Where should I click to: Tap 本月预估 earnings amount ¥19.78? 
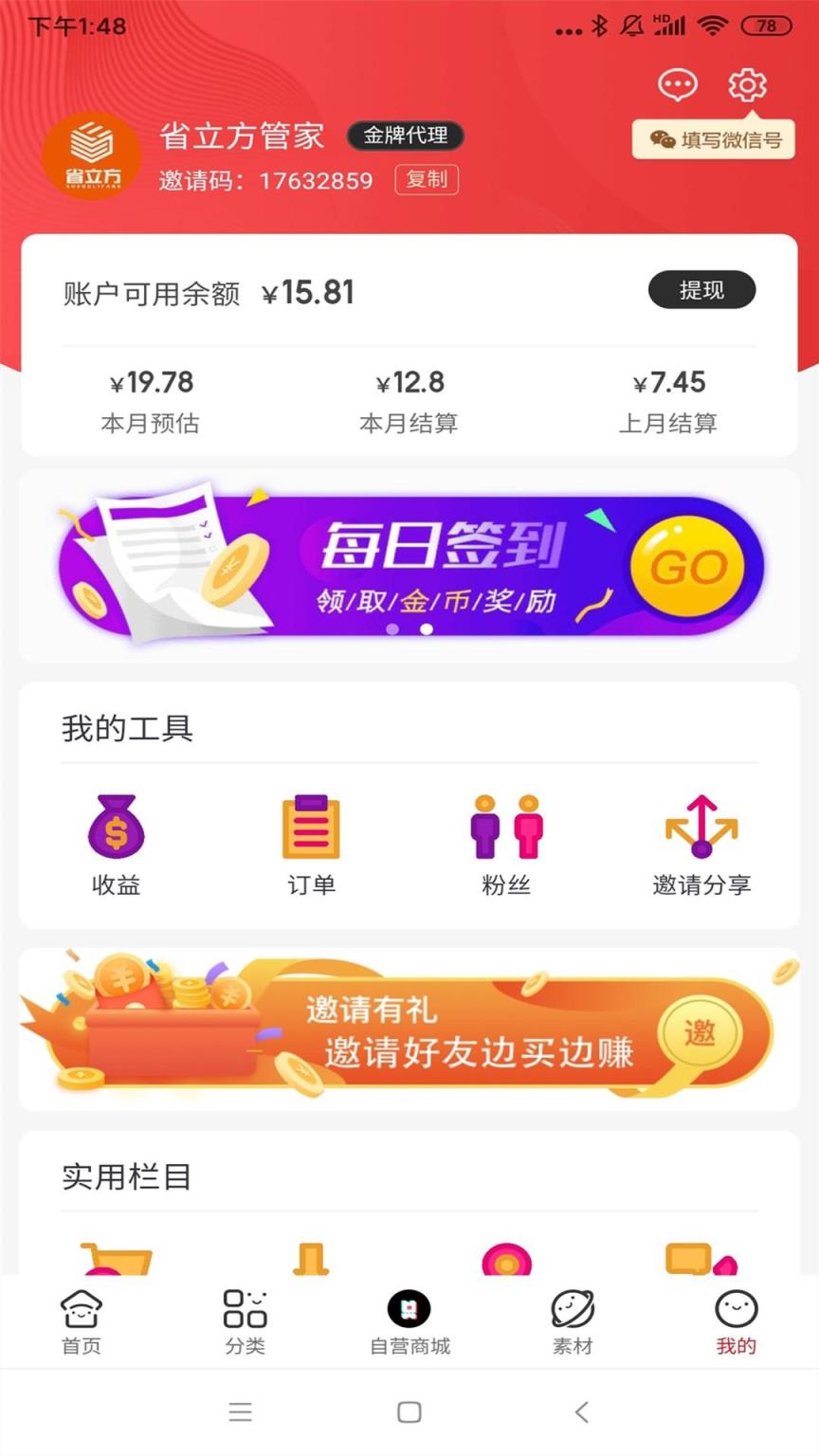(x=152, y=383)
